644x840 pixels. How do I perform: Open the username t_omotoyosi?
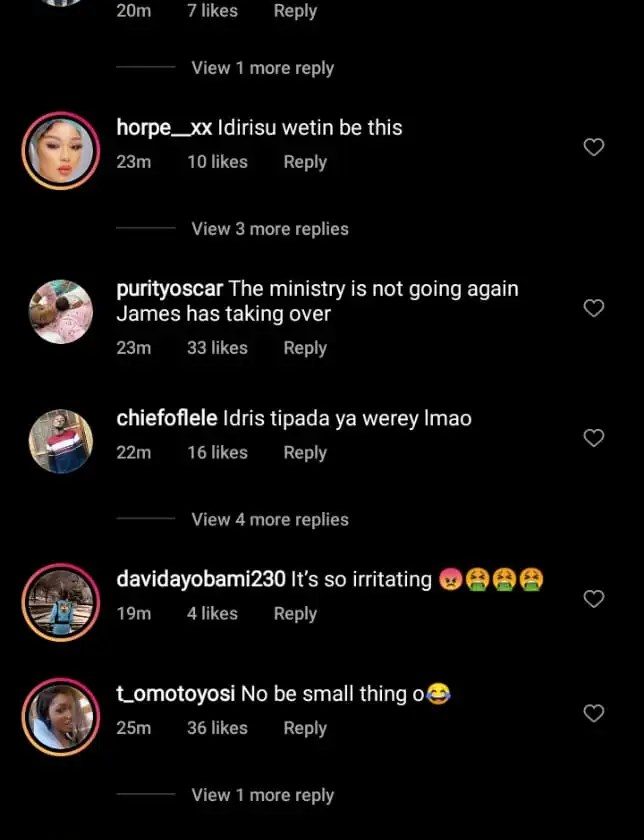[176, 693]
